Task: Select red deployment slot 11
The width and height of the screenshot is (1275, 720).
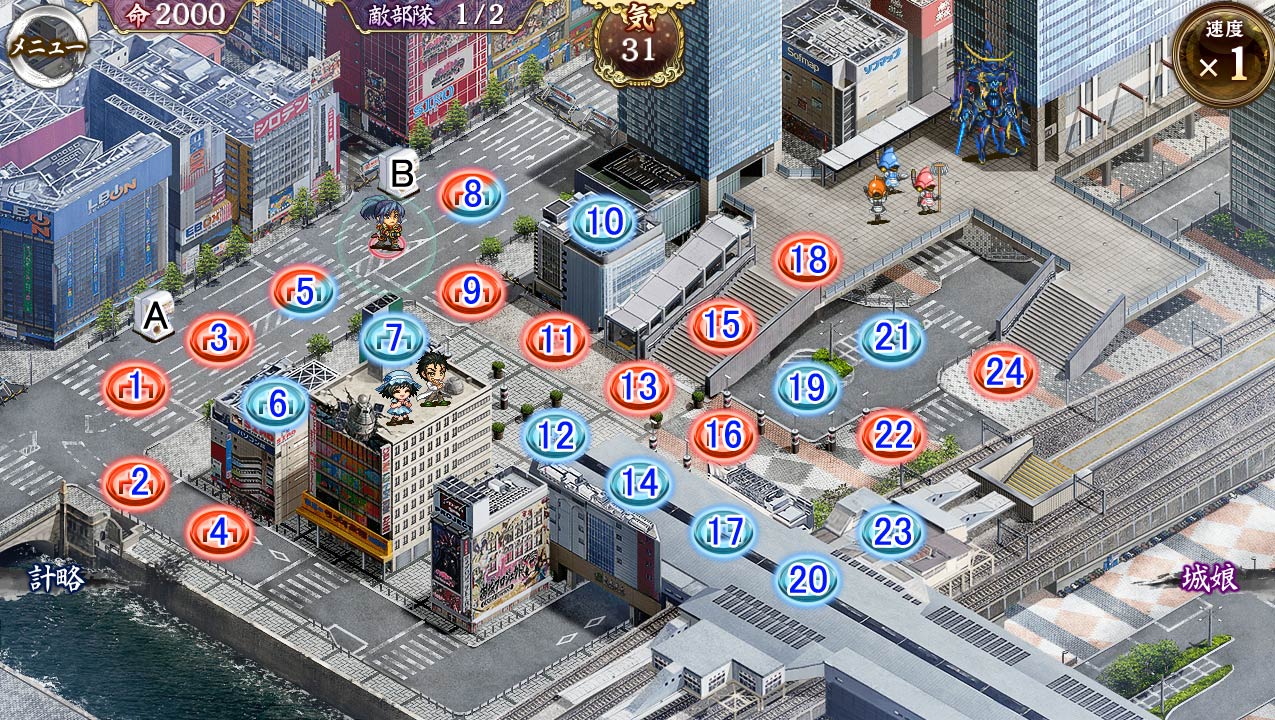Action: (557, 340)
